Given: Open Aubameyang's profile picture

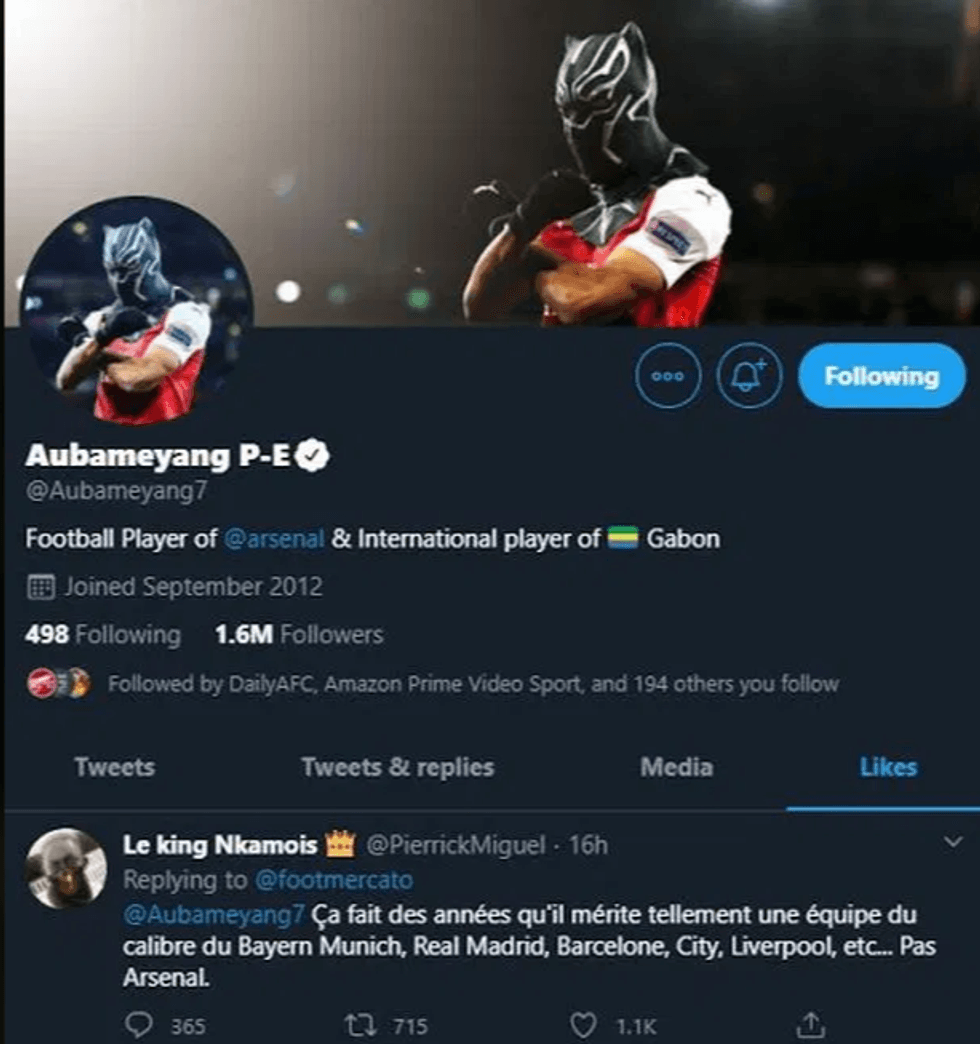Looking at the screenshot, I should [x=136, y=312].
